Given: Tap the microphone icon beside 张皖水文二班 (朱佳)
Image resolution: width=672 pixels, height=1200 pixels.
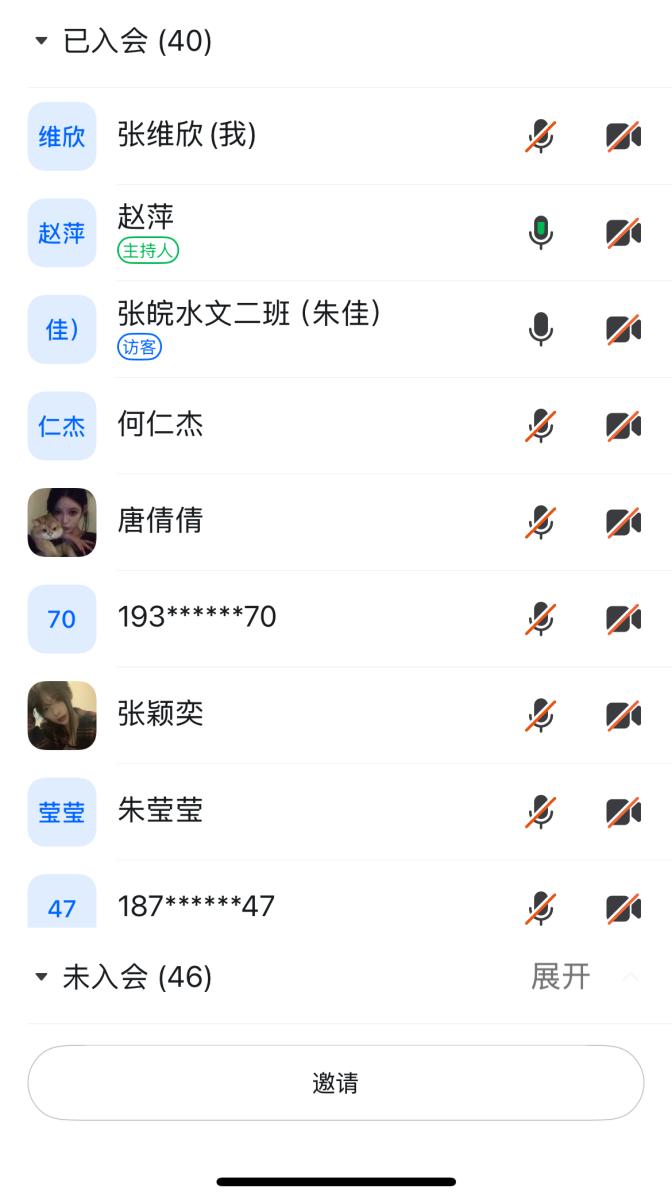Looking at the screenshot, I should 541,329.
